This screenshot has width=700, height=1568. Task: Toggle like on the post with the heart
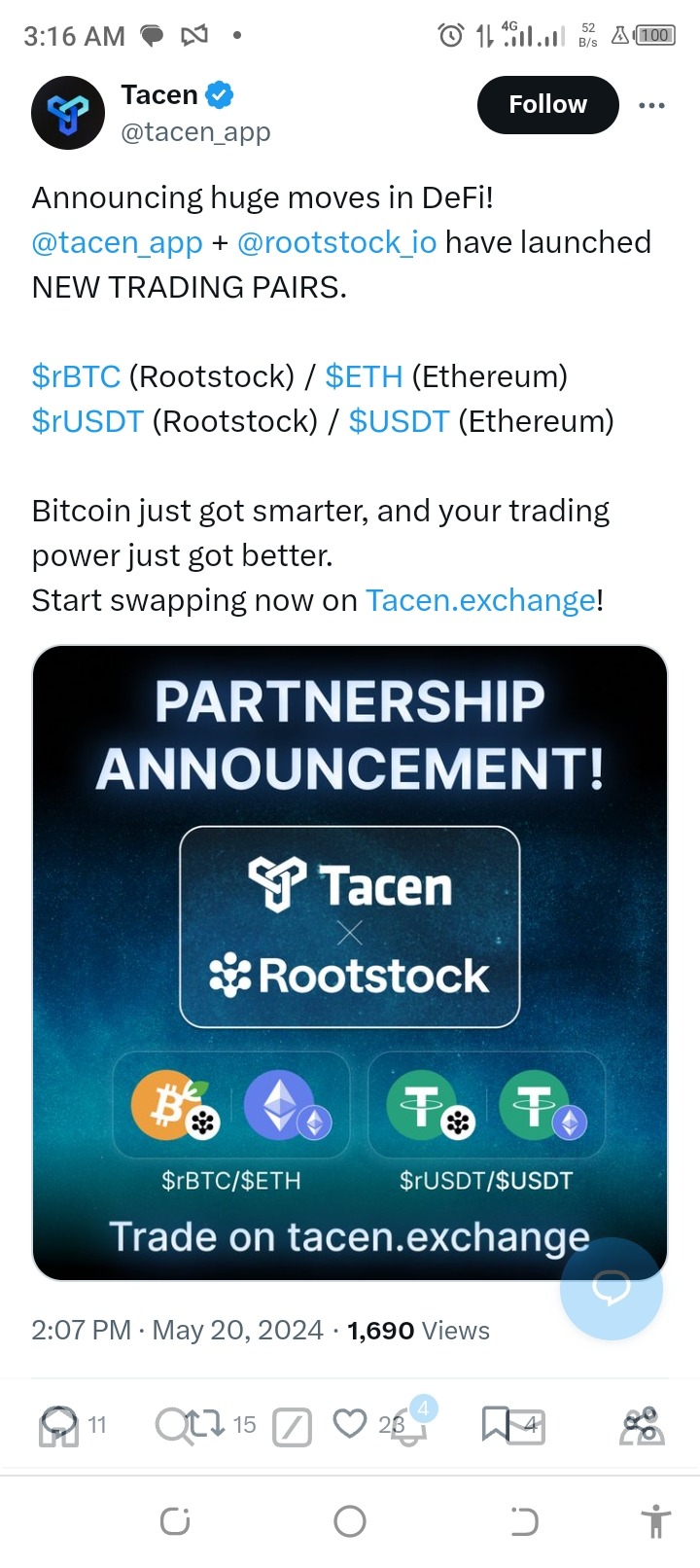coord(352,1425)
